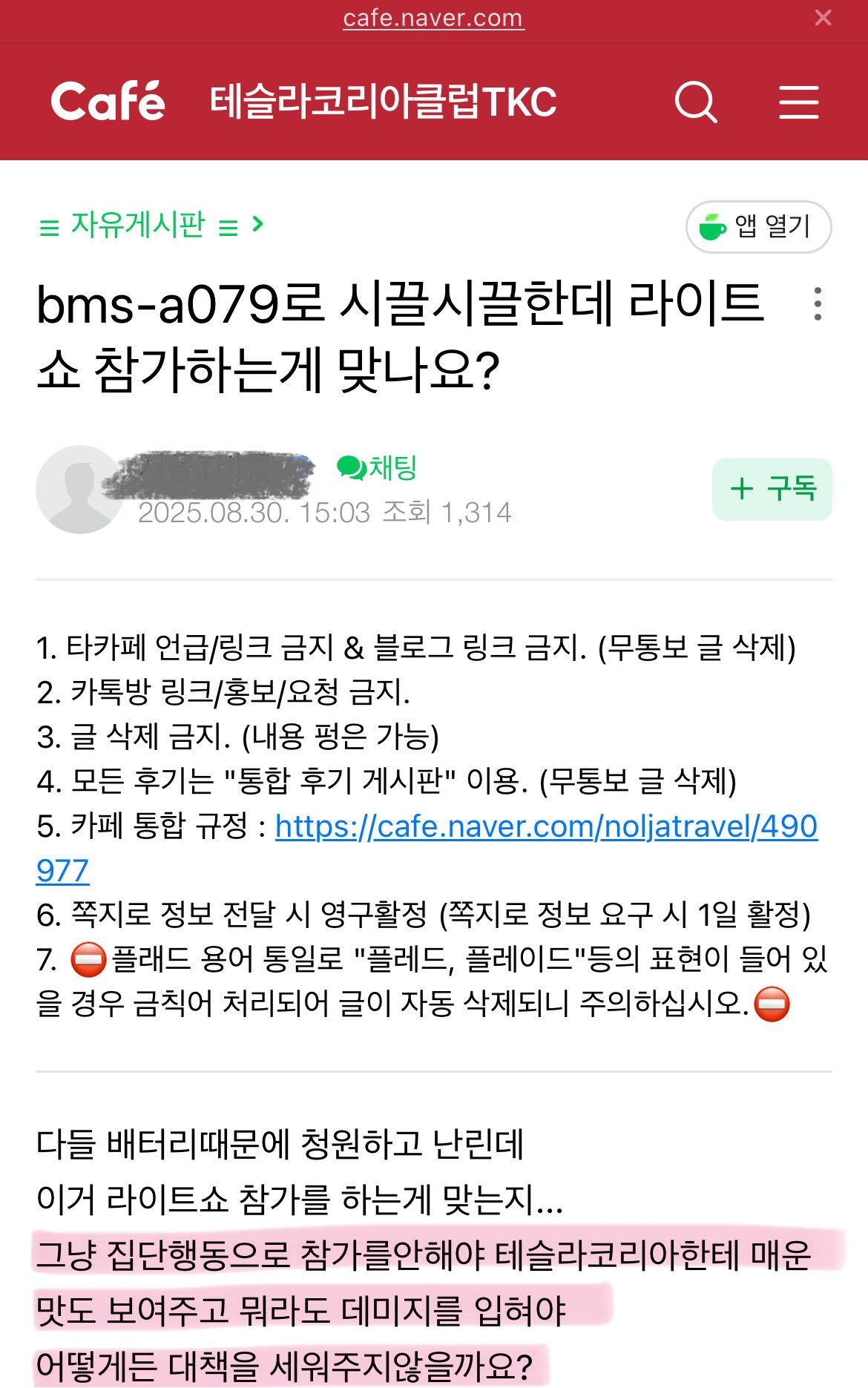Open the hamburger menu
The height and width of the screenshot is (1388, 868).
(799, 102)
